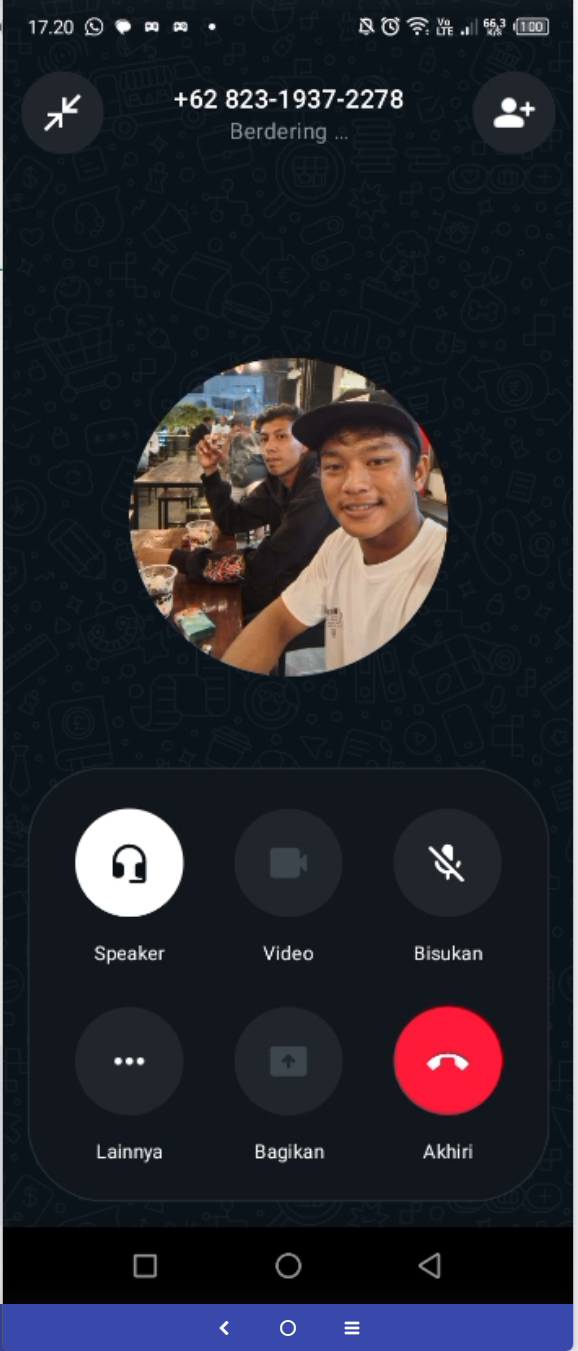This screenshot has height=1351, width=578.
Task: Open Lainnya for more options
Action: pyautogui.click(x=129, y=1061)
